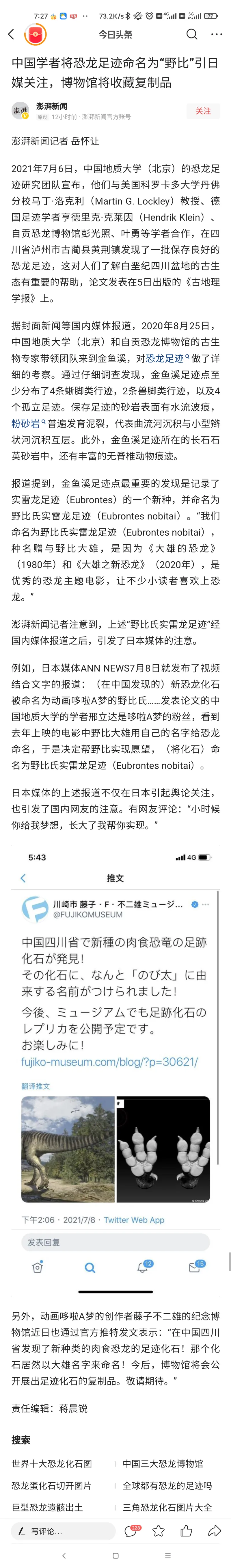Like this article with thumbs up
231x1568 pixels.
point(186,1531)
